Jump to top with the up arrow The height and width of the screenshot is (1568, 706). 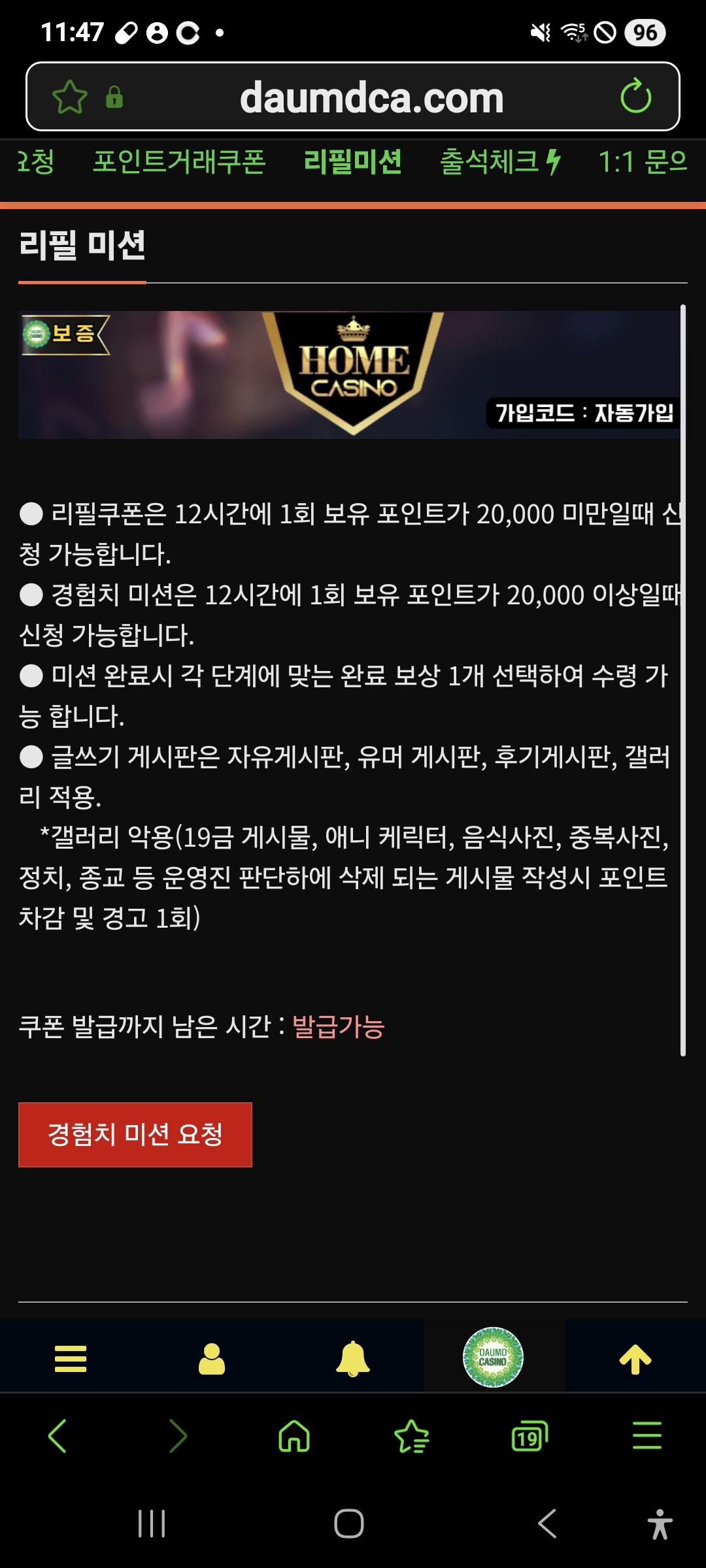(635, 1359)
